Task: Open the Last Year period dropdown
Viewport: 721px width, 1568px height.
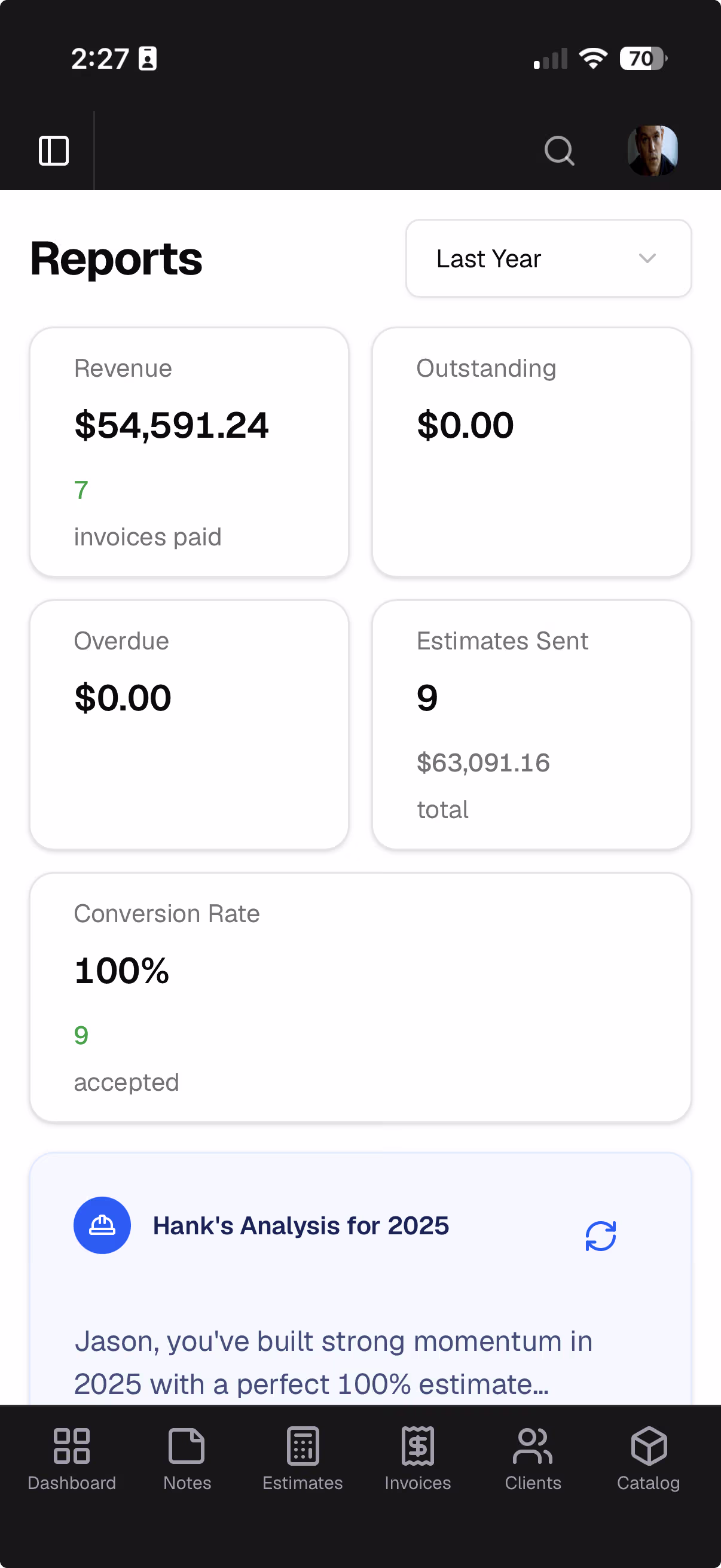Action: (x=548, y=258)
